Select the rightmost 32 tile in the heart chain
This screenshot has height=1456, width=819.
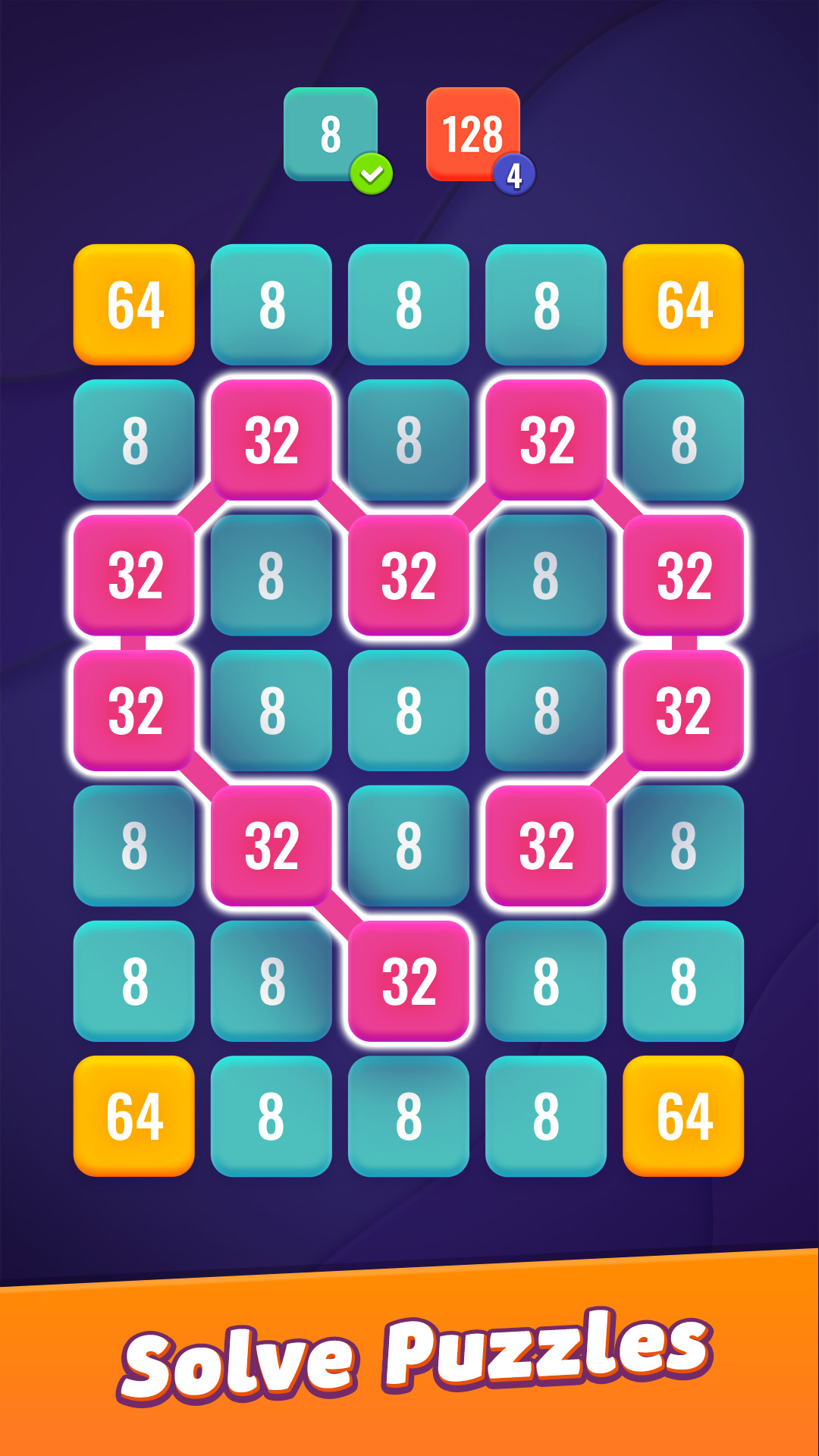(682, 576)
